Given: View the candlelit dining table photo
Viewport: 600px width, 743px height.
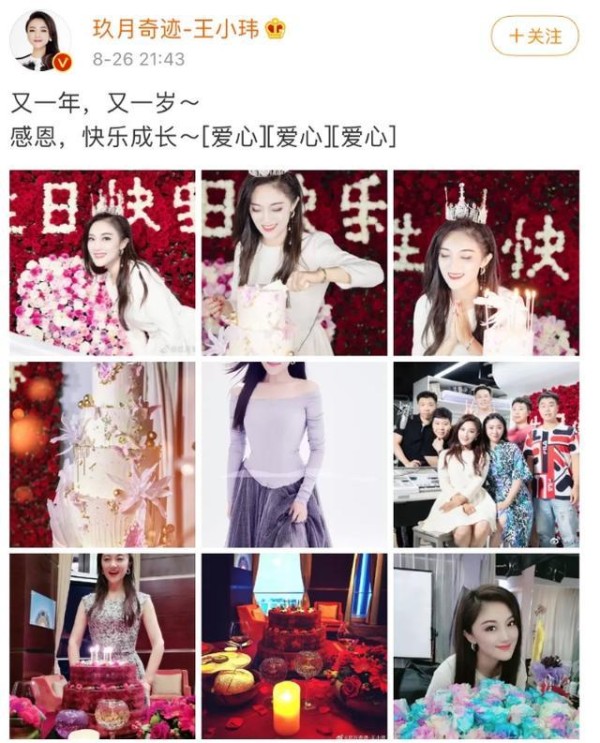Looking at the screenshot, I should click(x=294, y=645).
